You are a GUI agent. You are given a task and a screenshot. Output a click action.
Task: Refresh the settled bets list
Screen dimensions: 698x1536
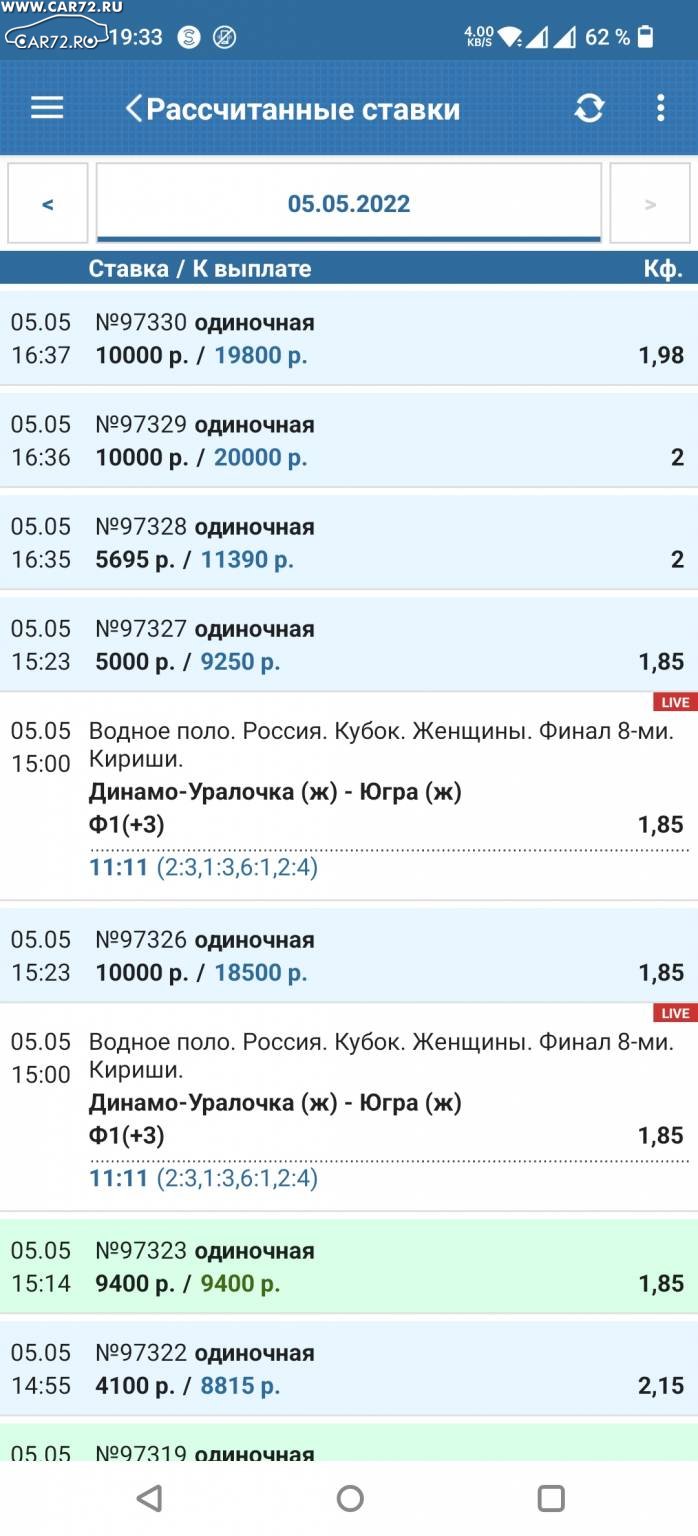point(589,108)
